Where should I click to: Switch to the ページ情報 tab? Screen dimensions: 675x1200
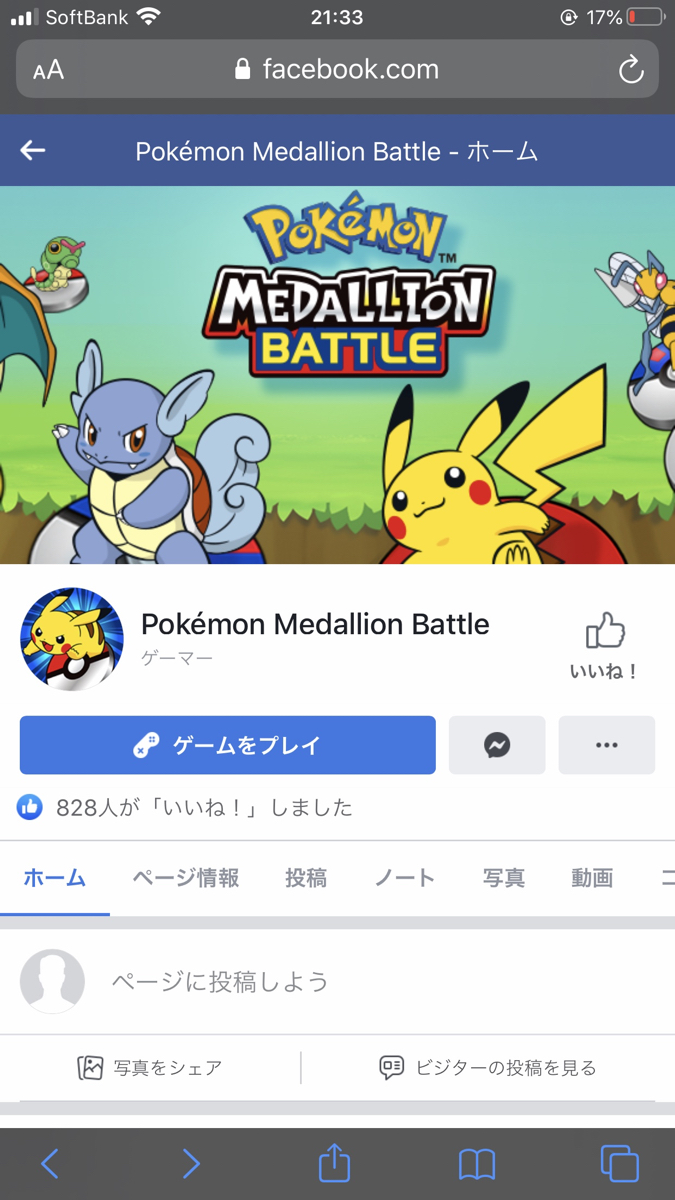(186, 878)
